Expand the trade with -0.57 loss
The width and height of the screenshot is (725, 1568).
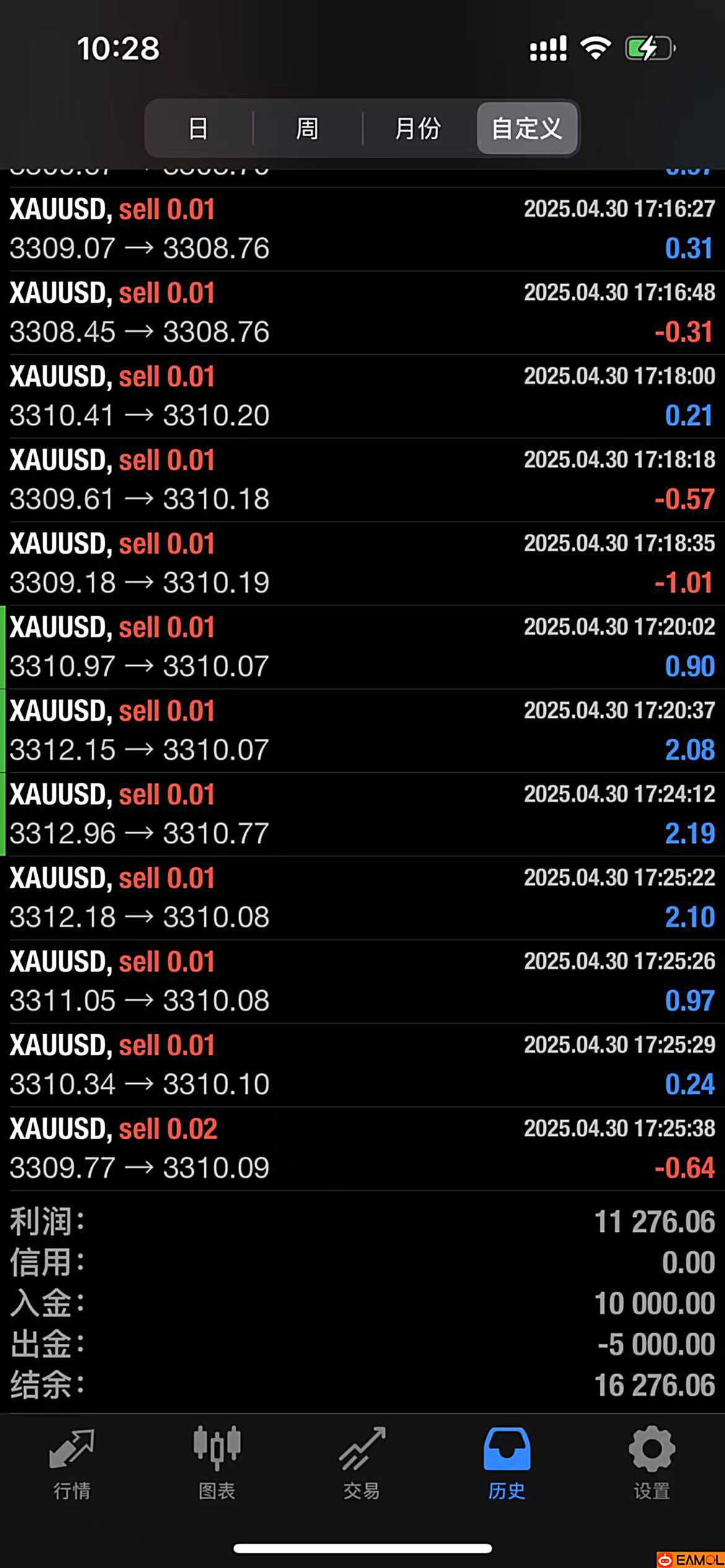pyautogui.click(x=362, y=480)
